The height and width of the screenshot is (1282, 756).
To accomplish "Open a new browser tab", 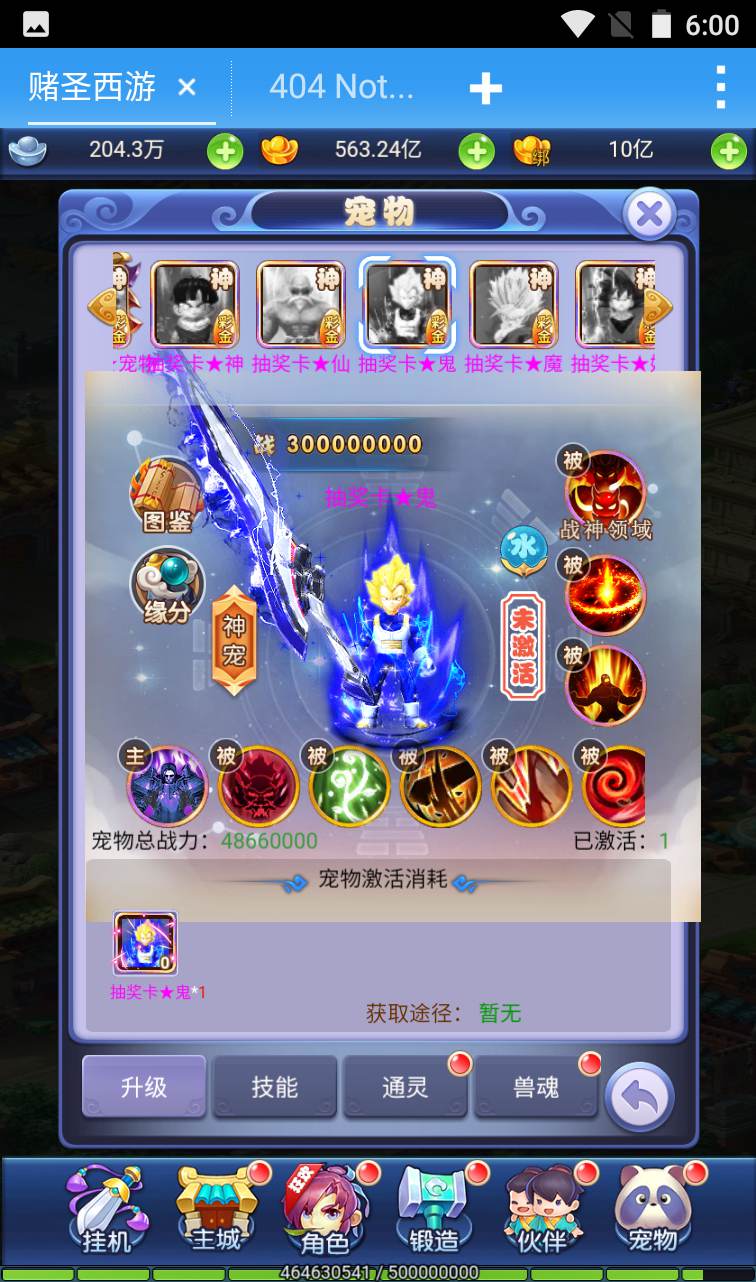I will (485, 88).
